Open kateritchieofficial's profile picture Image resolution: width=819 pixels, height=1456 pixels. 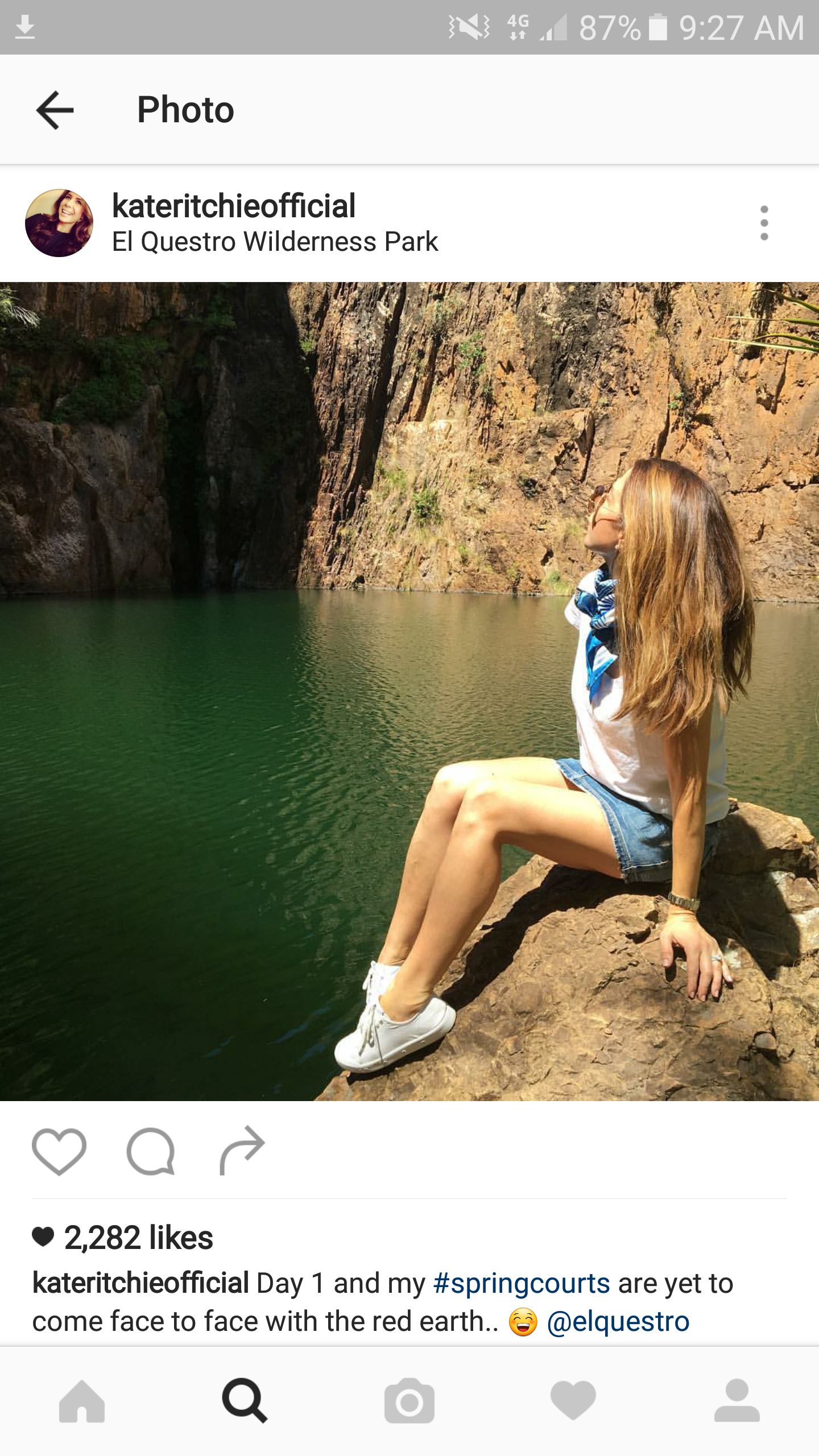click(x=59, y=223)
